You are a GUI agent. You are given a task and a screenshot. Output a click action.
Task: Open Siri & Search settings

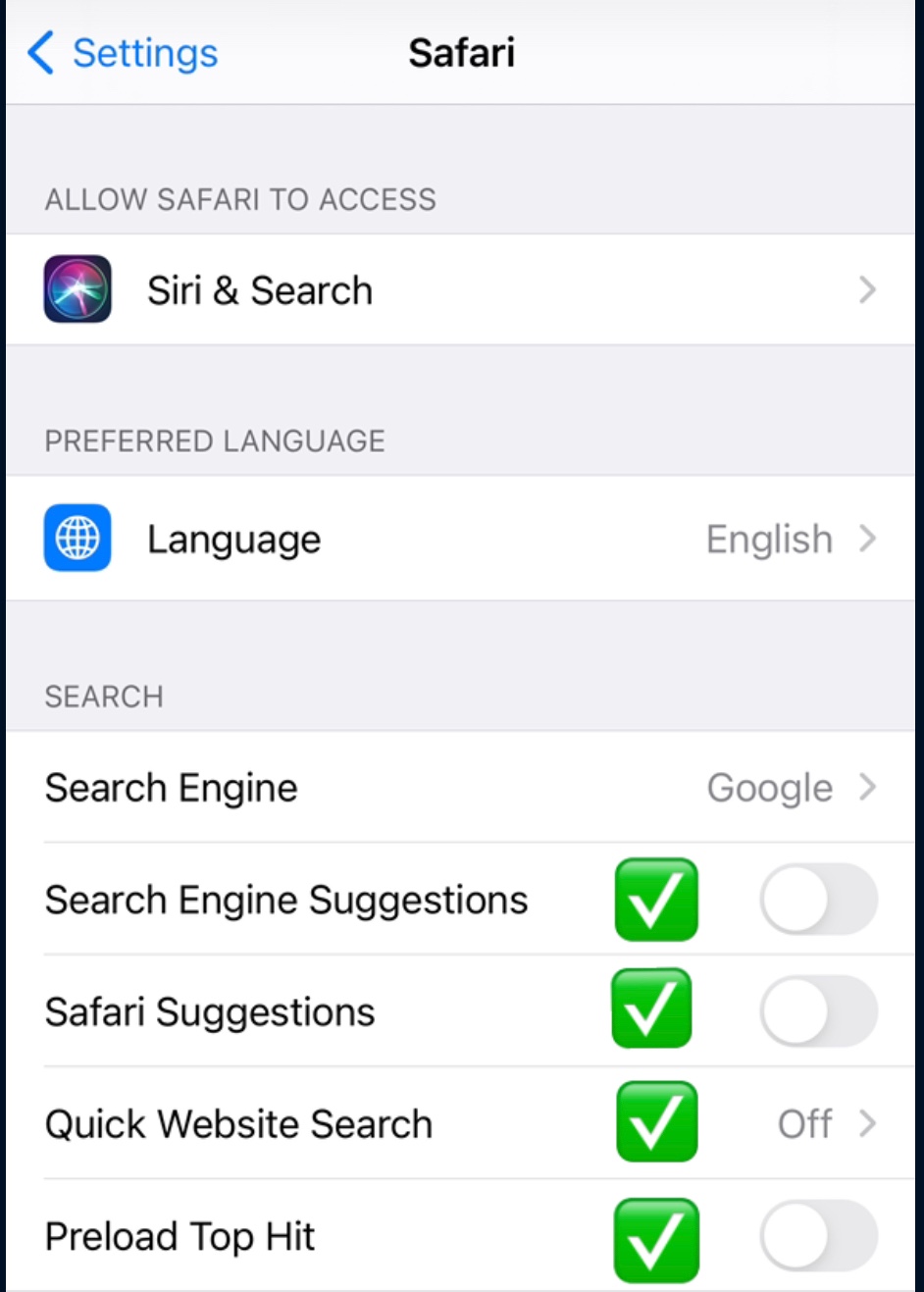[459, 290]
